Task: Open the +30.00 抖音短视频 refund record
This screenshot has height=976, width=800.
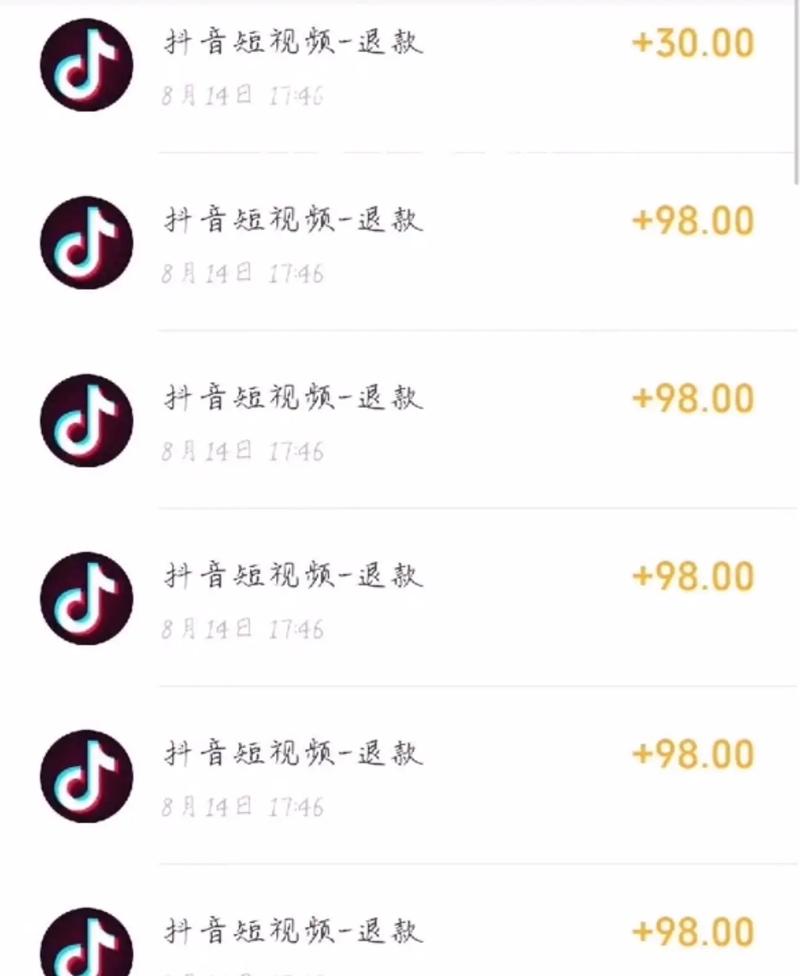Action: (400, 65)
